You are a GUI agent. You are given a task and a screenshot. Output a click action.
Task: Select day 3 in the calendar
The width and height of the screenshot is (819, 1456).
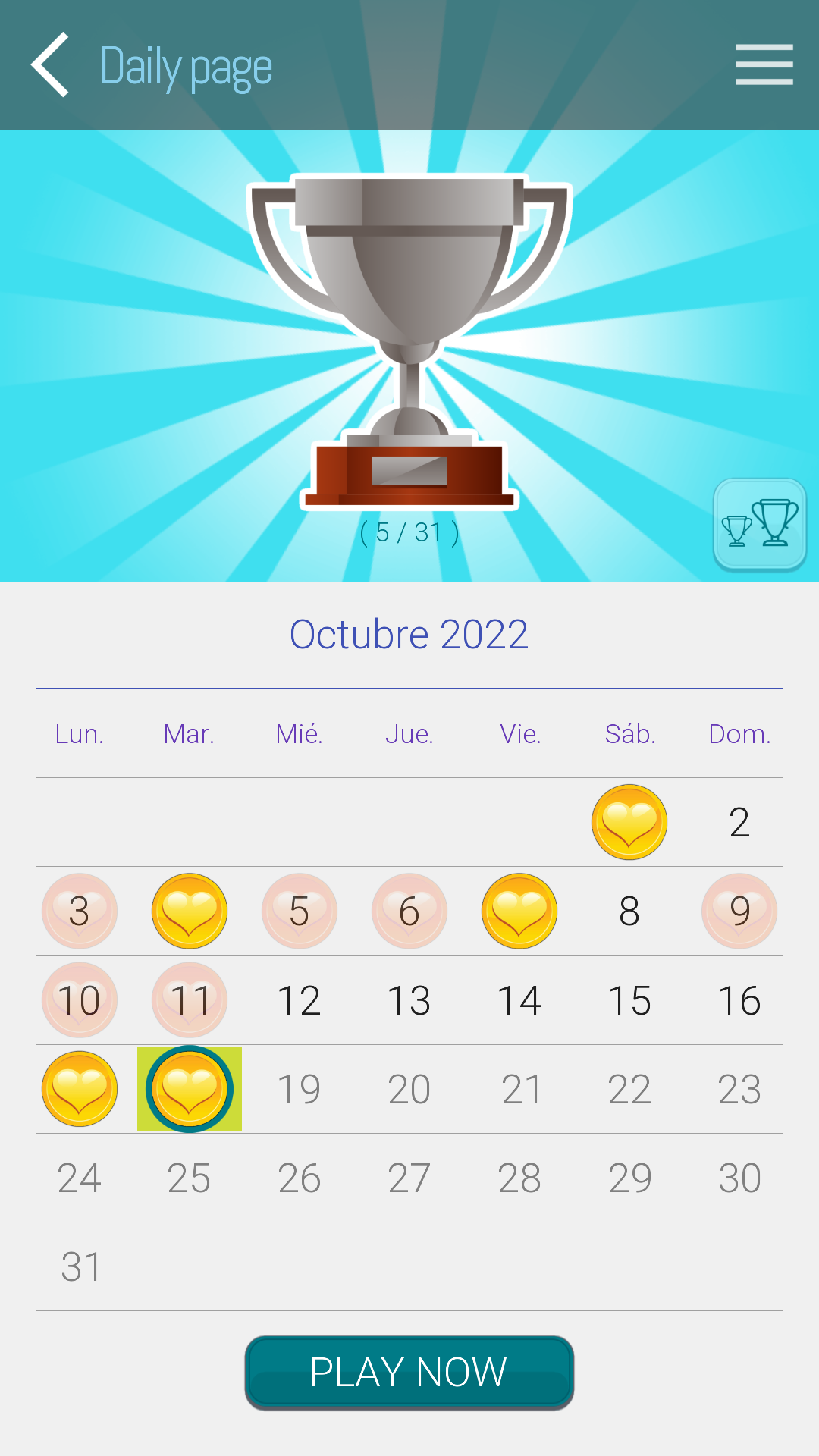[x=80, y=911]
